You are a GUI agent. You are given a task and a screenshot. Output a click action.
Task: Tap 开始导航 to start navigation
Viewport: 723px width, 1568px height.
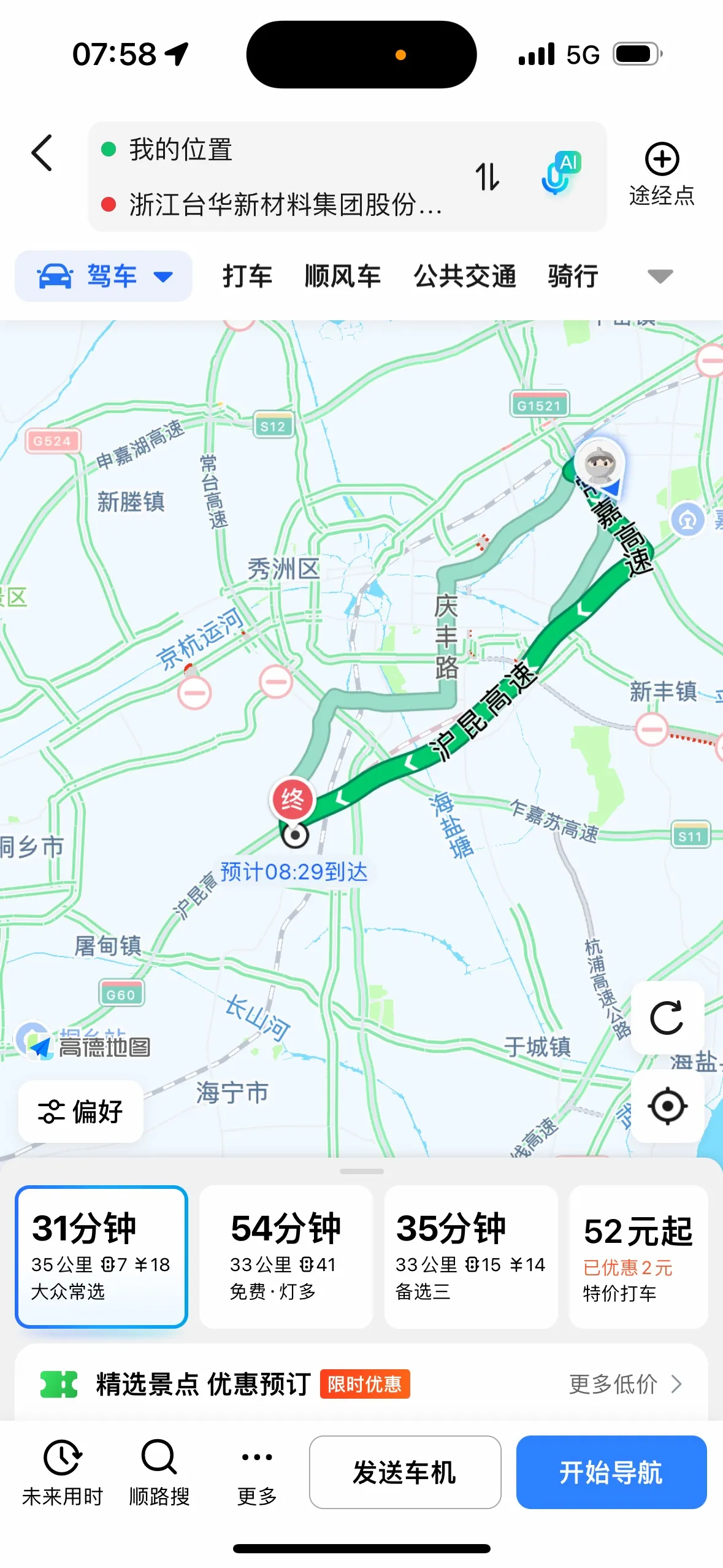[611, 1472]
